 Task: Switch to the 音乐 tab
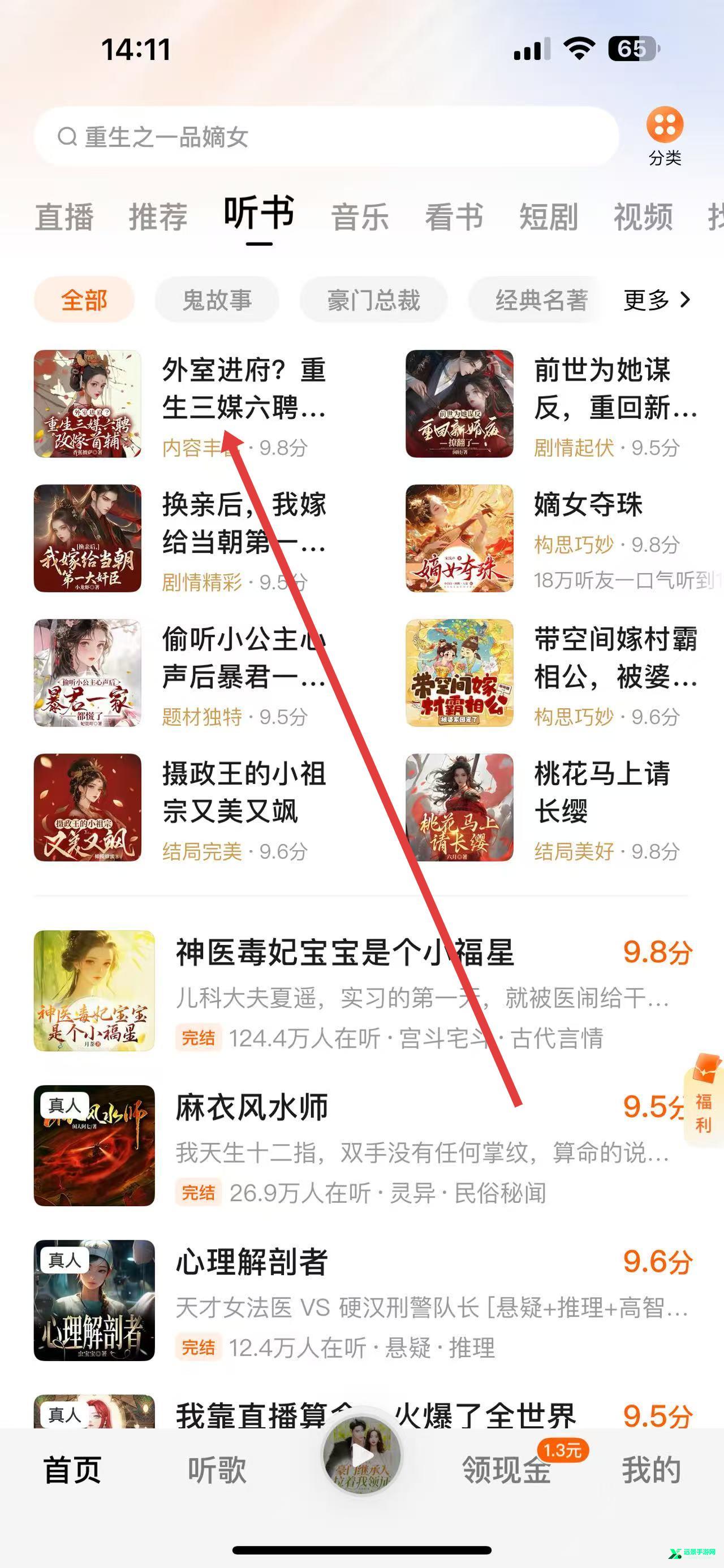pyautogui.click(x=360, y=217)
